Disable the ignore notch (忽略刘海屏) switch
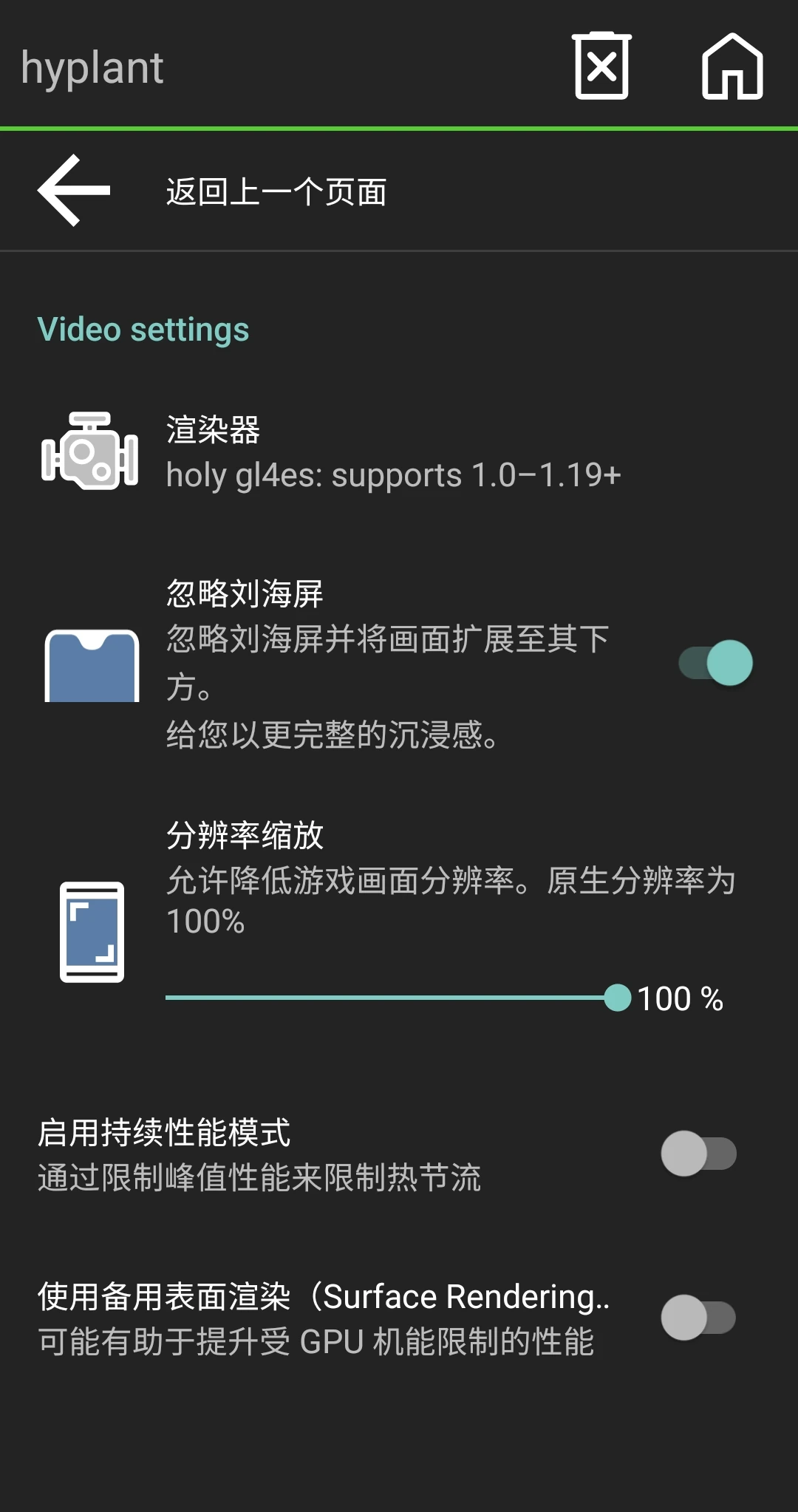 tap(715, 663)
